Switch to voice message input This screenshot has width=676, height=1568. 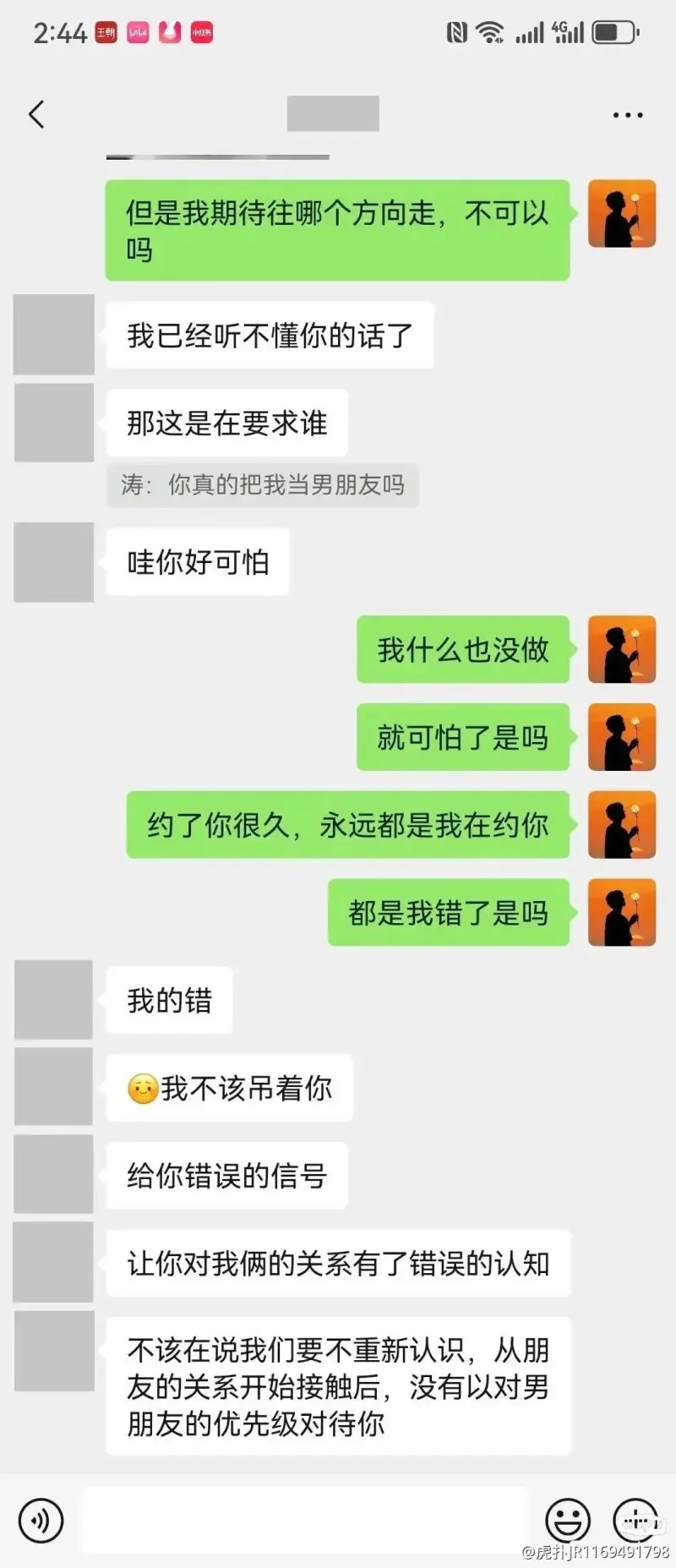(x=40, y=1521)
